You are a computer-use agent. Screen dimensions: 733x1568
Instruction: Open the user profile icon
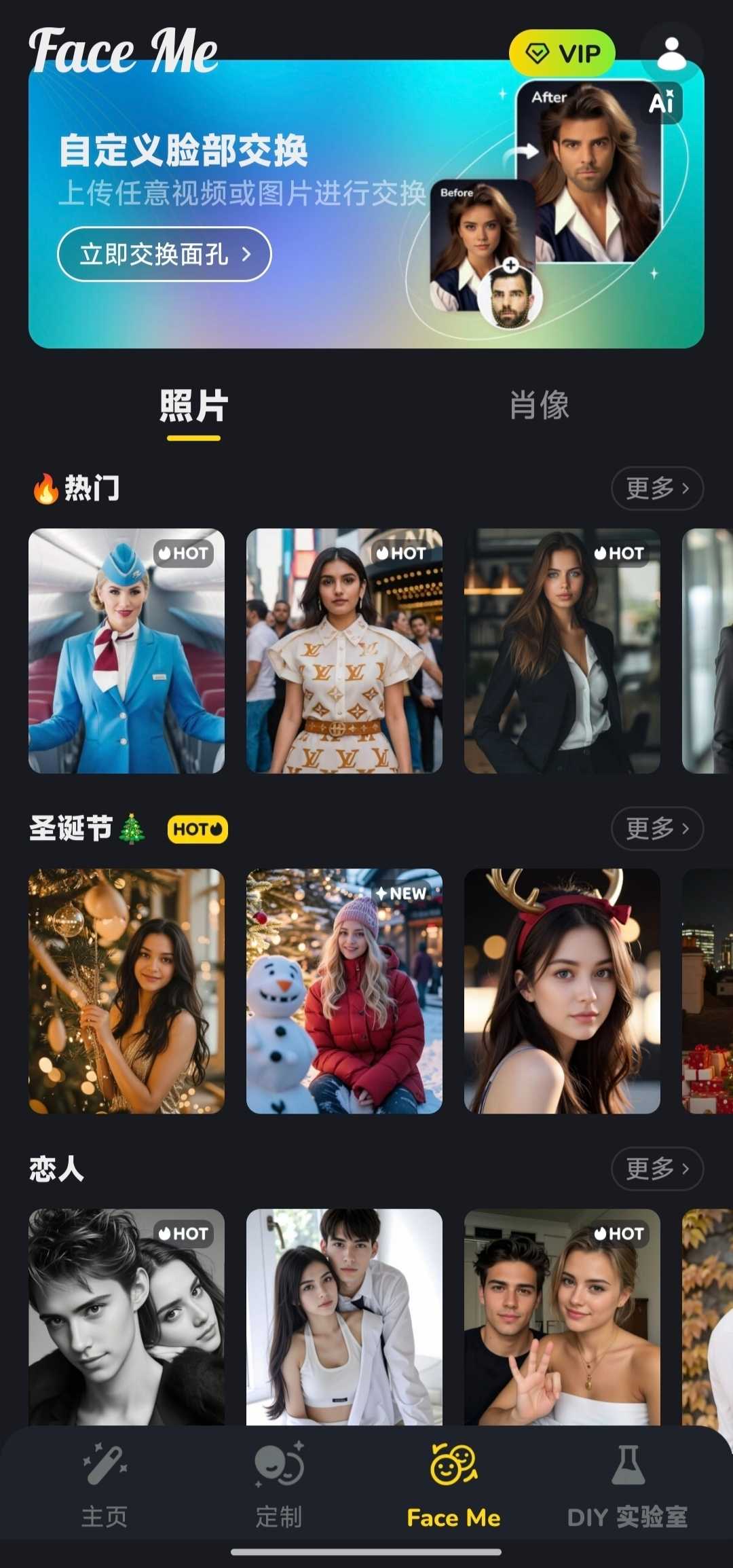(x=671, y=54)
